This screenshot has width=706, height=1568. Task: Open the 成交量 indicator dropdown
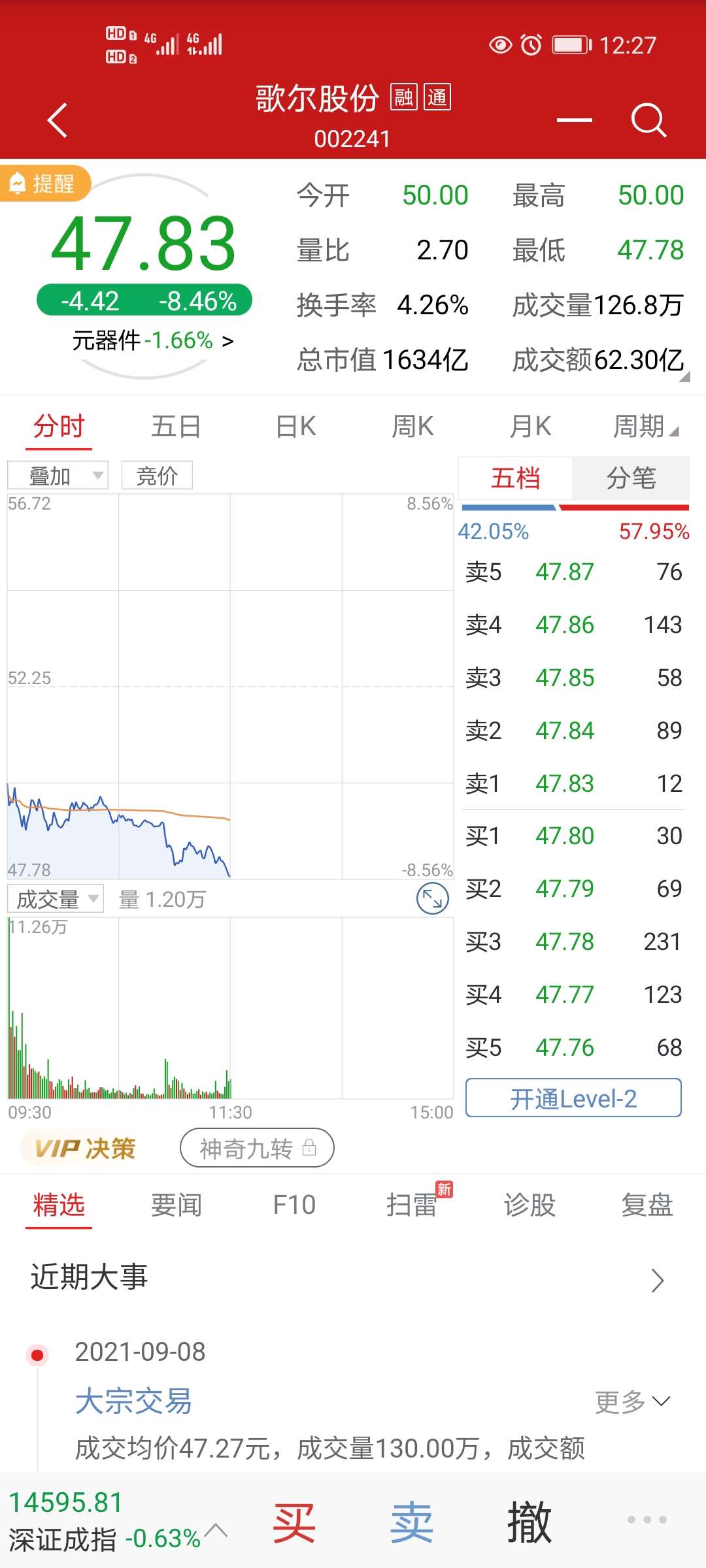click(56, 899)
